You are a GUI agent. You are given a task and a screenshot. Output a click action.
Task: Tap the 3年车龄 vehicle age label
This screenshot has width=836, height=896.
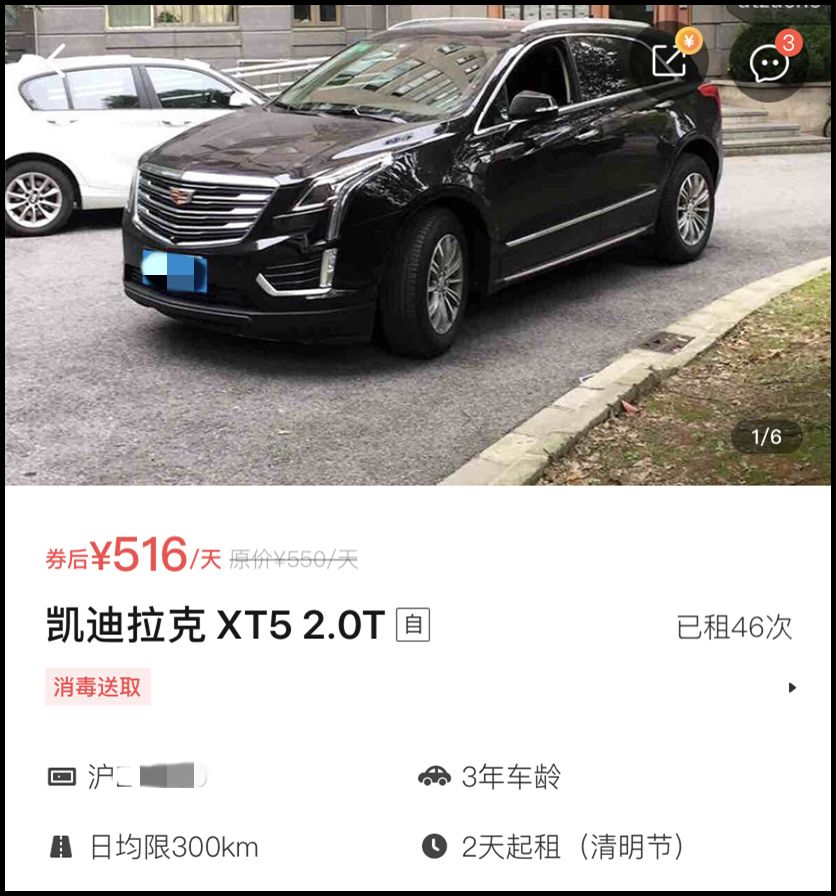(510, 773)
